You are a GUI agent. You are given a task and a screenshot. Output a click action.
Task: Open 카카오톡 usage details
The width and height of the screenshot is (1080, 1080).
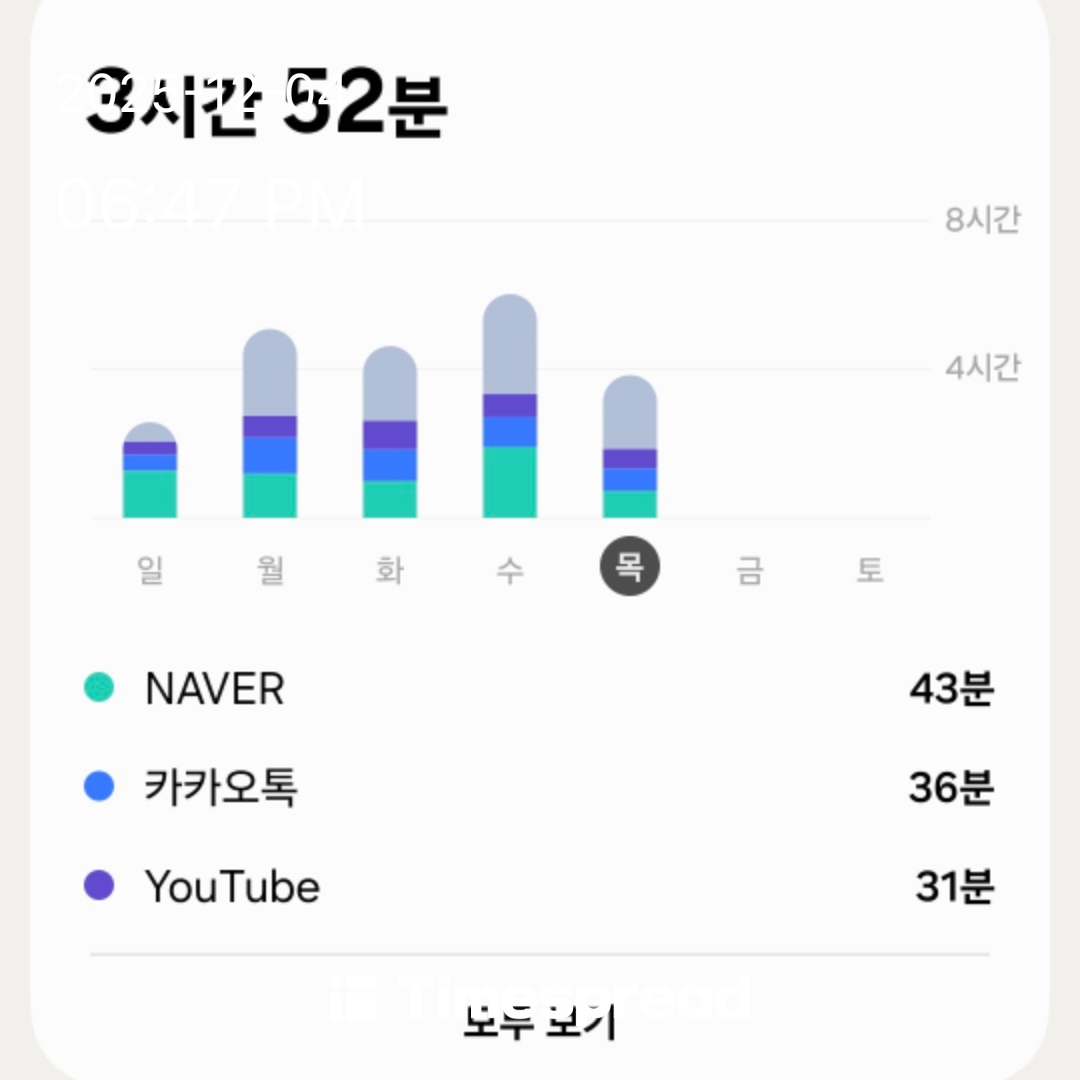pyautogui.click(x=540, y=788)
